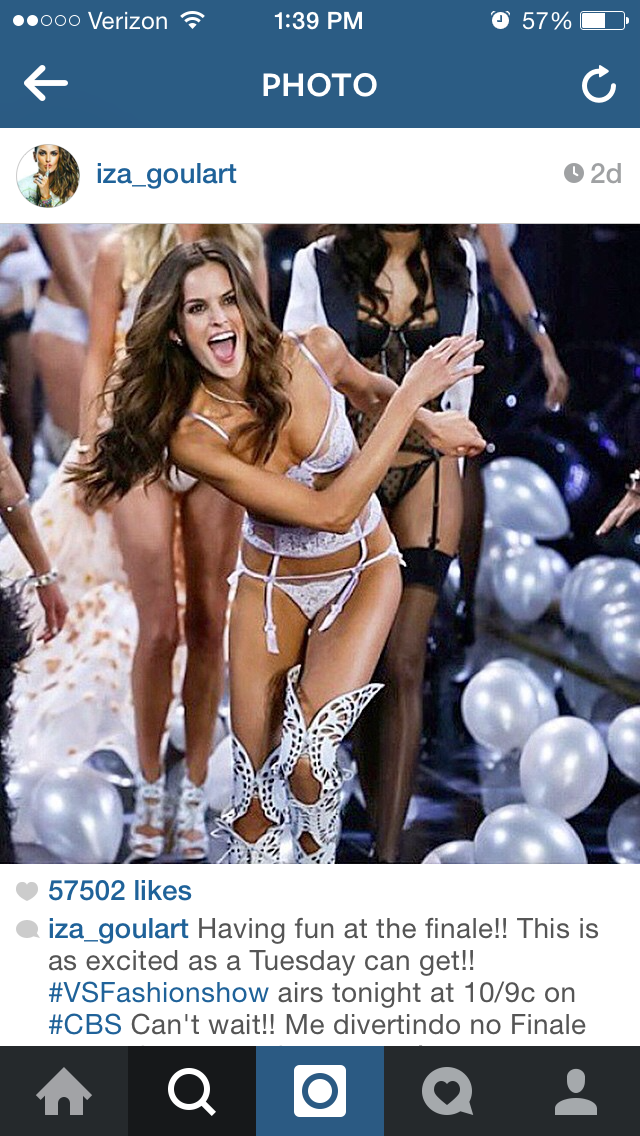Switch to the Home tab

(64, 1091)
